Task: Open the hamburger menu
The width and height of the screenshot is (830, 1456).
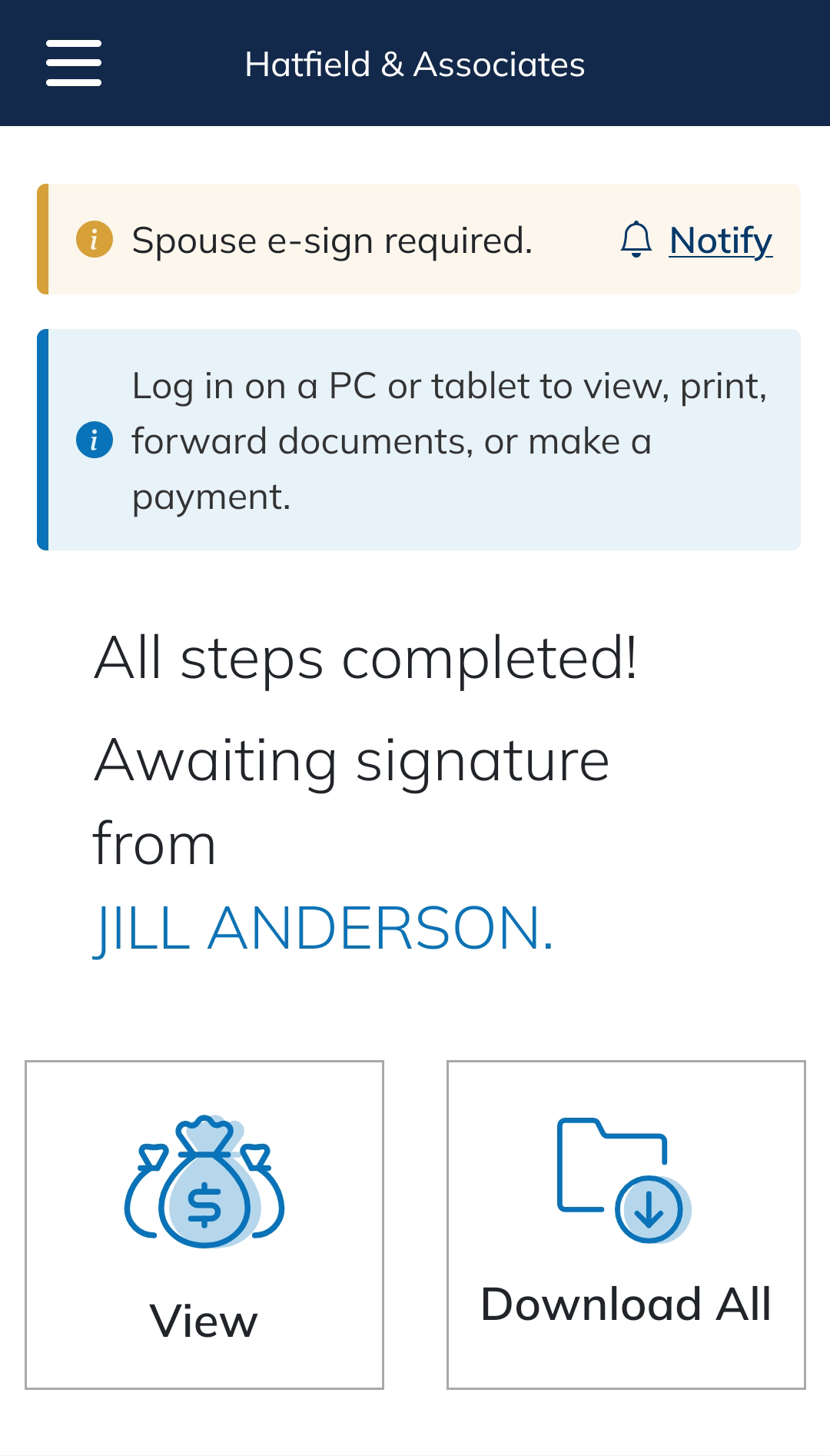Action: click(74, 63)
